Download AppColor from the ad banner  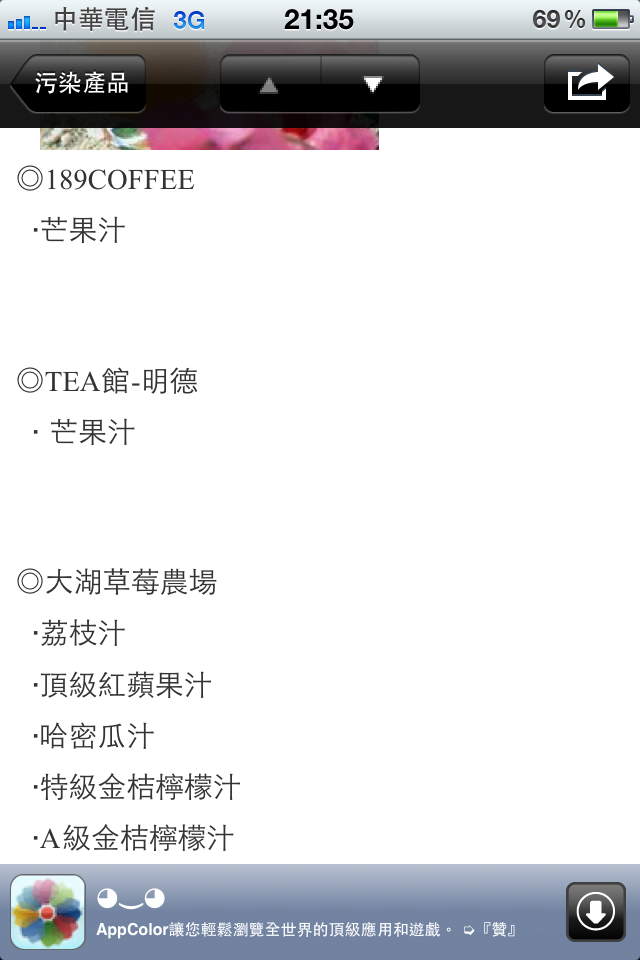point(595,911)
